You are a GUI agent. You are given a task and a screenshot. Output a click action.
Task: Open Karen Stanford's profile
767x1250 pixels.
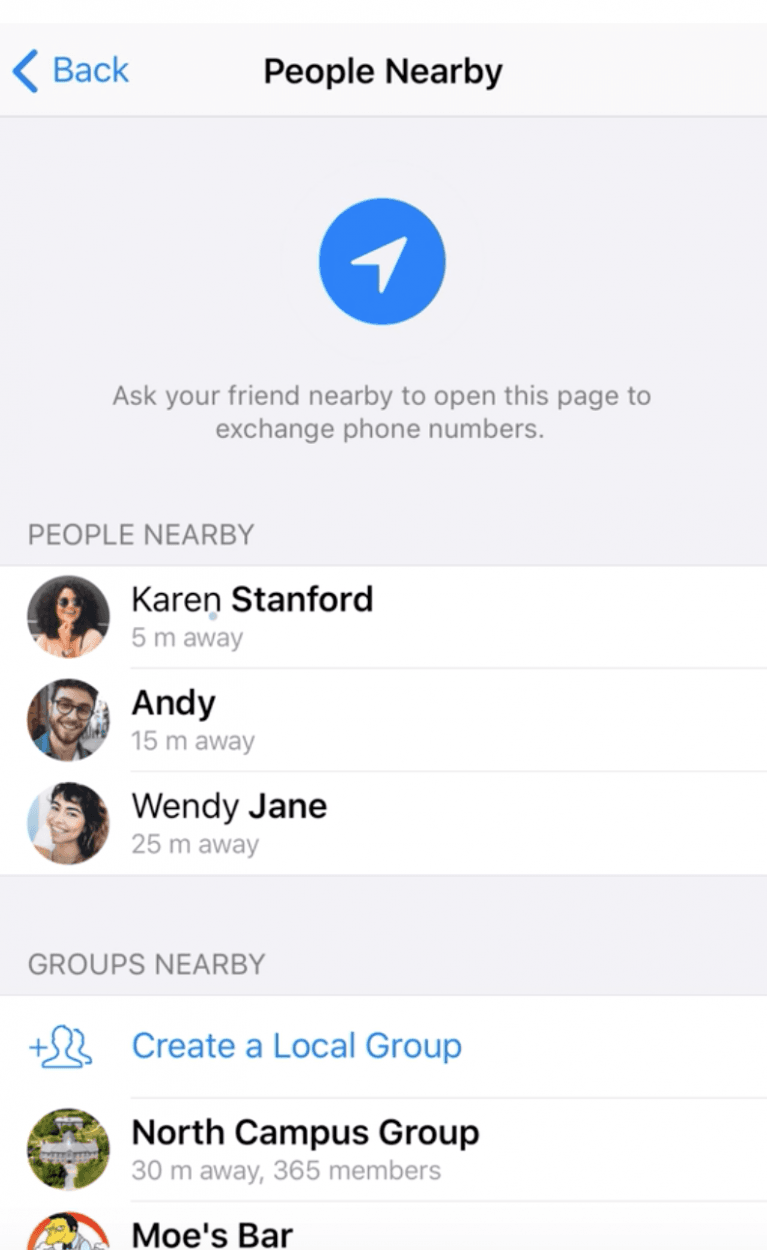click(252, 615)
